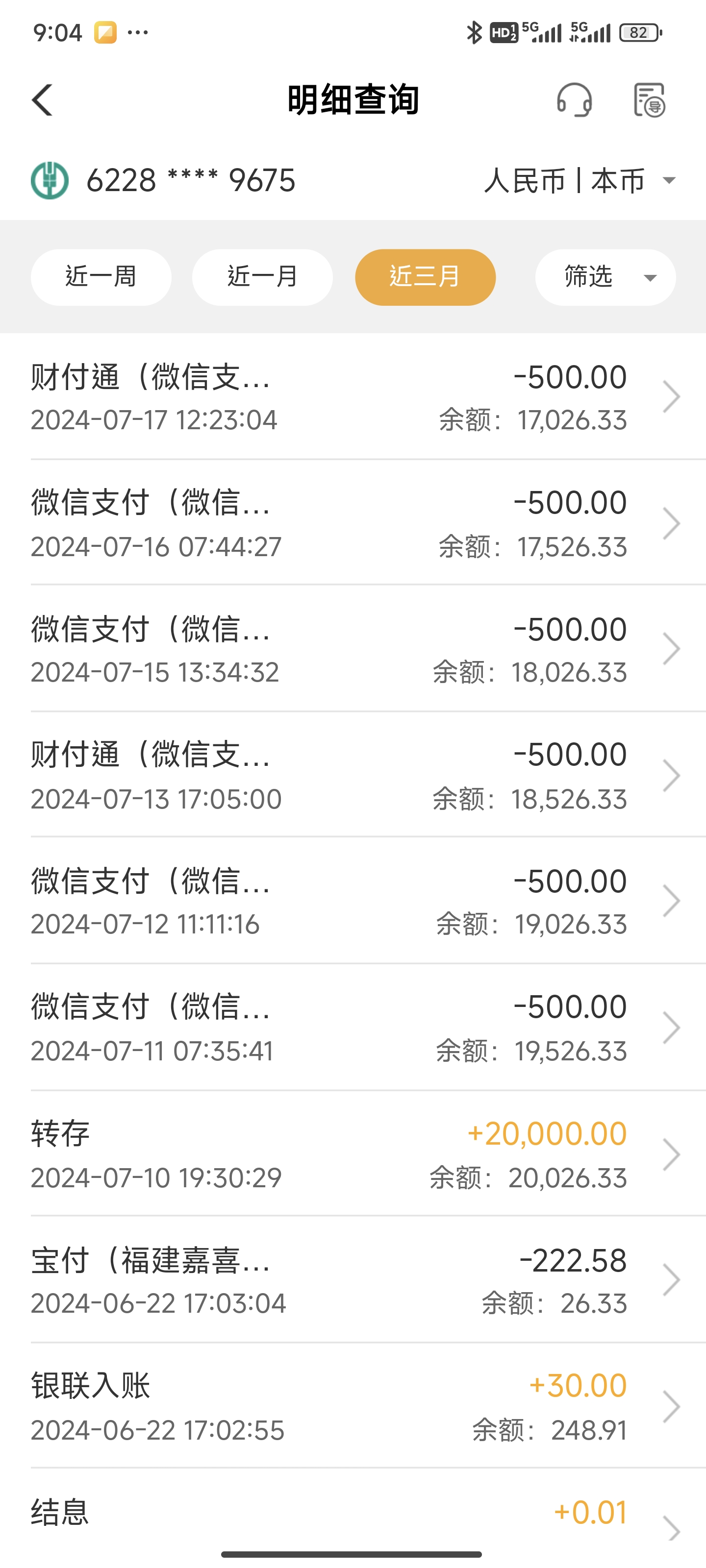Screen dimensions: 706x1568
Task: Go back using the top-left arrow
Action: [x=43, y=100]
